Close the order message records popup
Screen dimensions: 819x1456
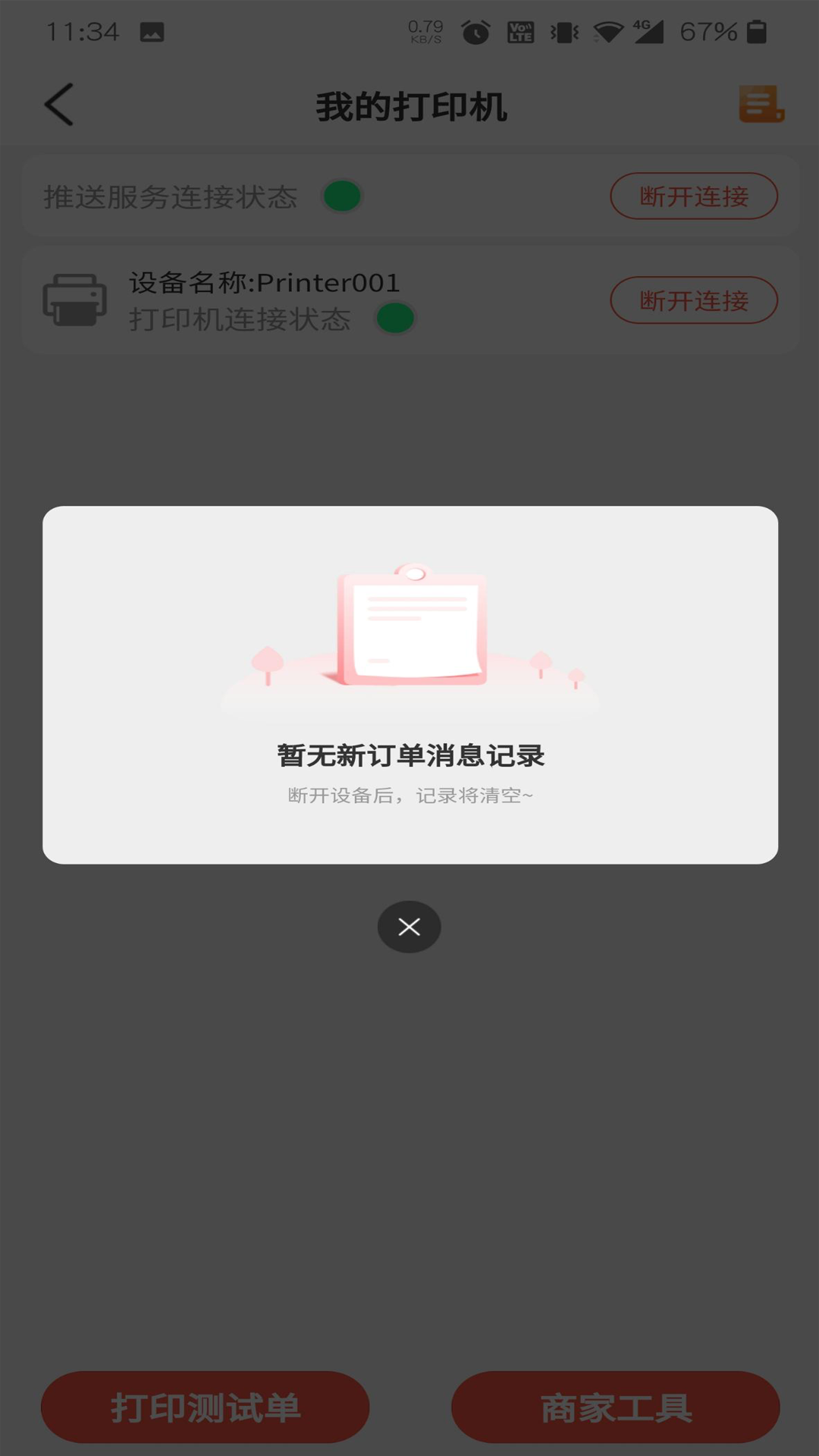click(409, 927)
